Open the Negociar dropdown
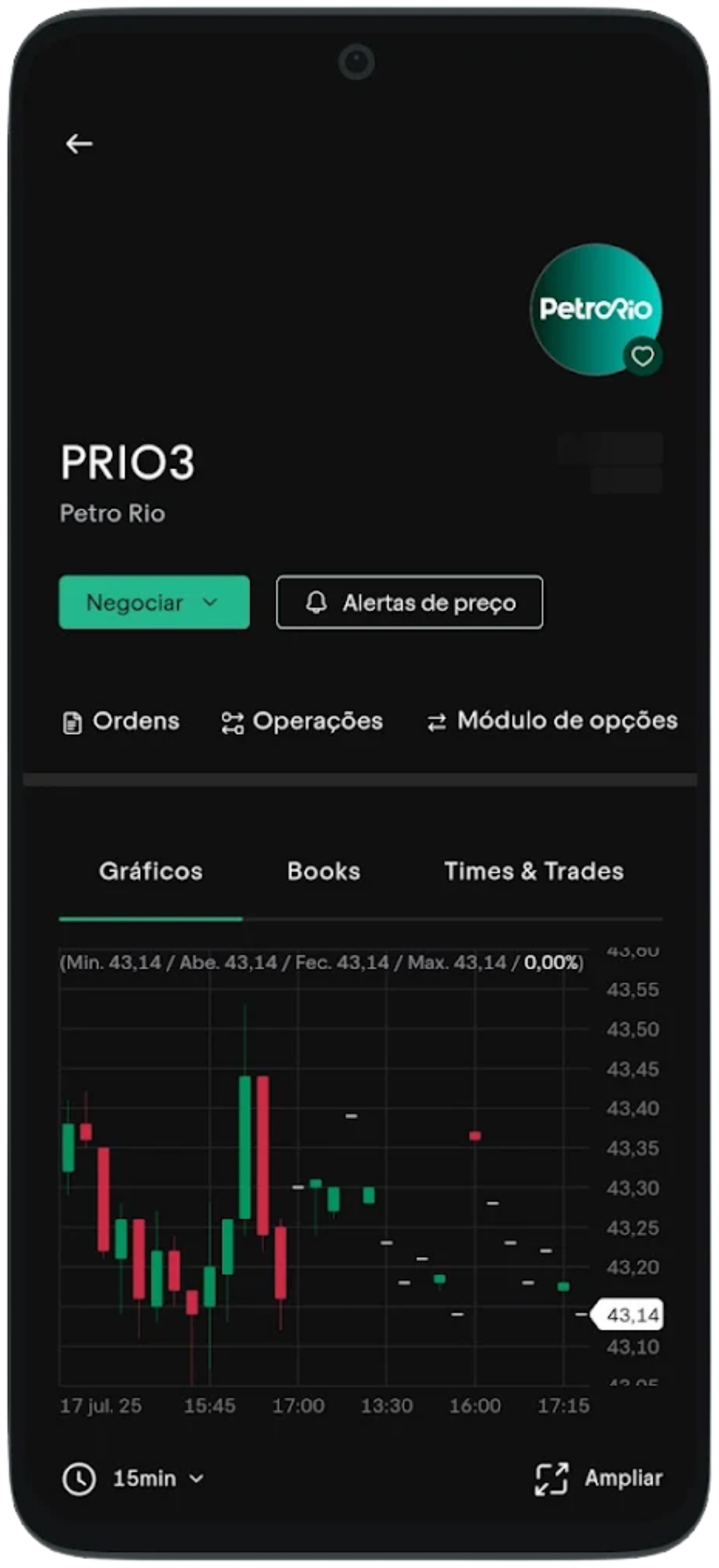This screenshot has width=719, height=1568. pos(154,602)
